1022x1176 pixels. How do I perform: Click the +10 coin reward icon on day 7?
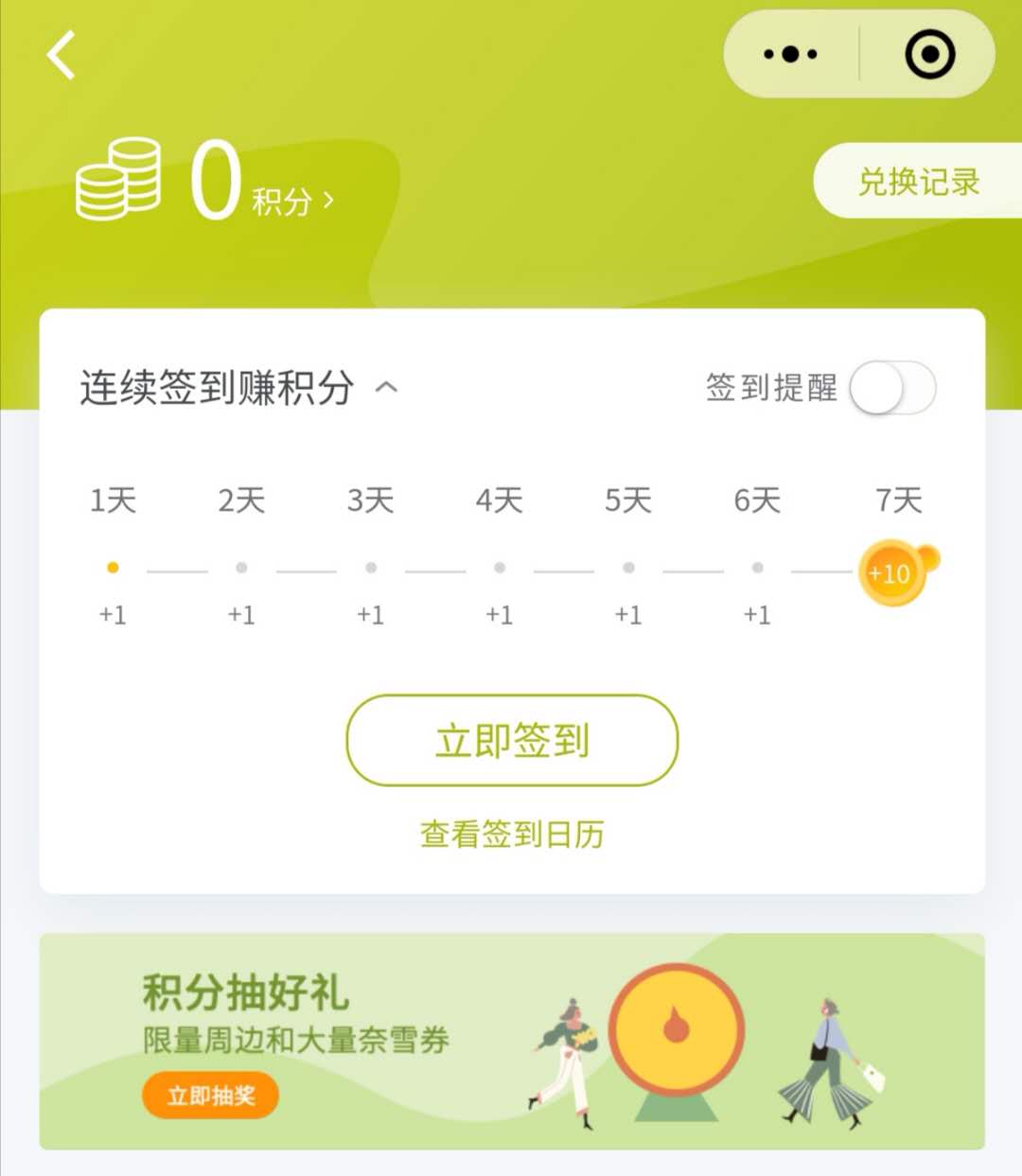[890, 572]
